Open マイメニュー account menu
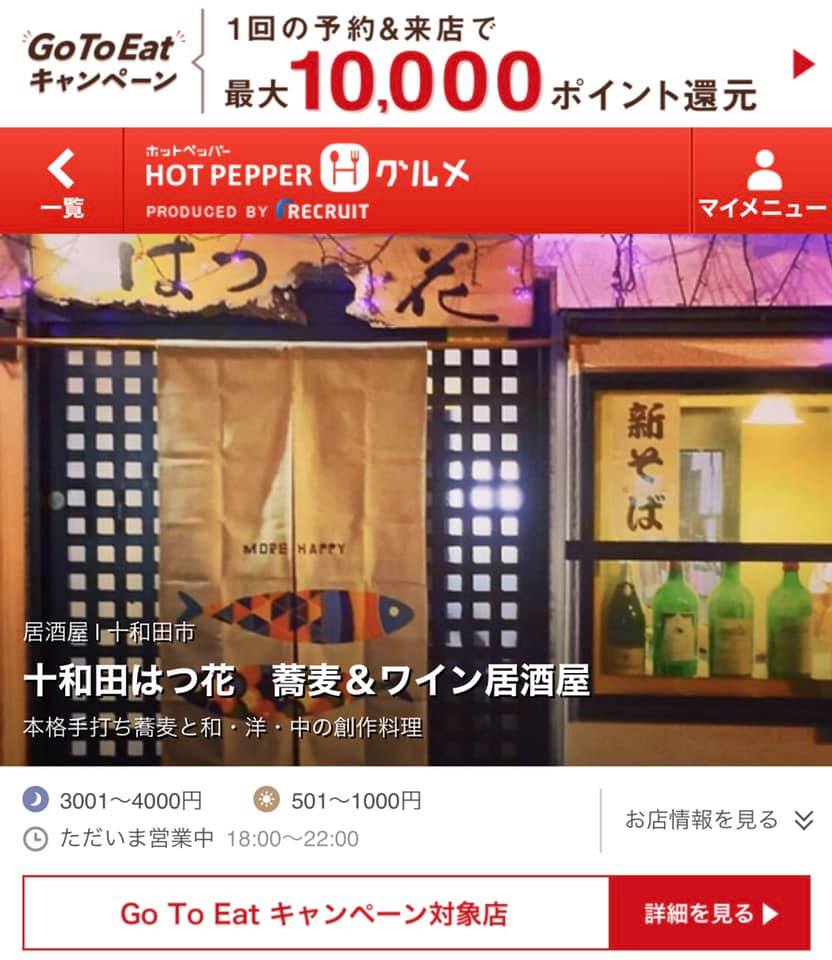 point(764,182)
